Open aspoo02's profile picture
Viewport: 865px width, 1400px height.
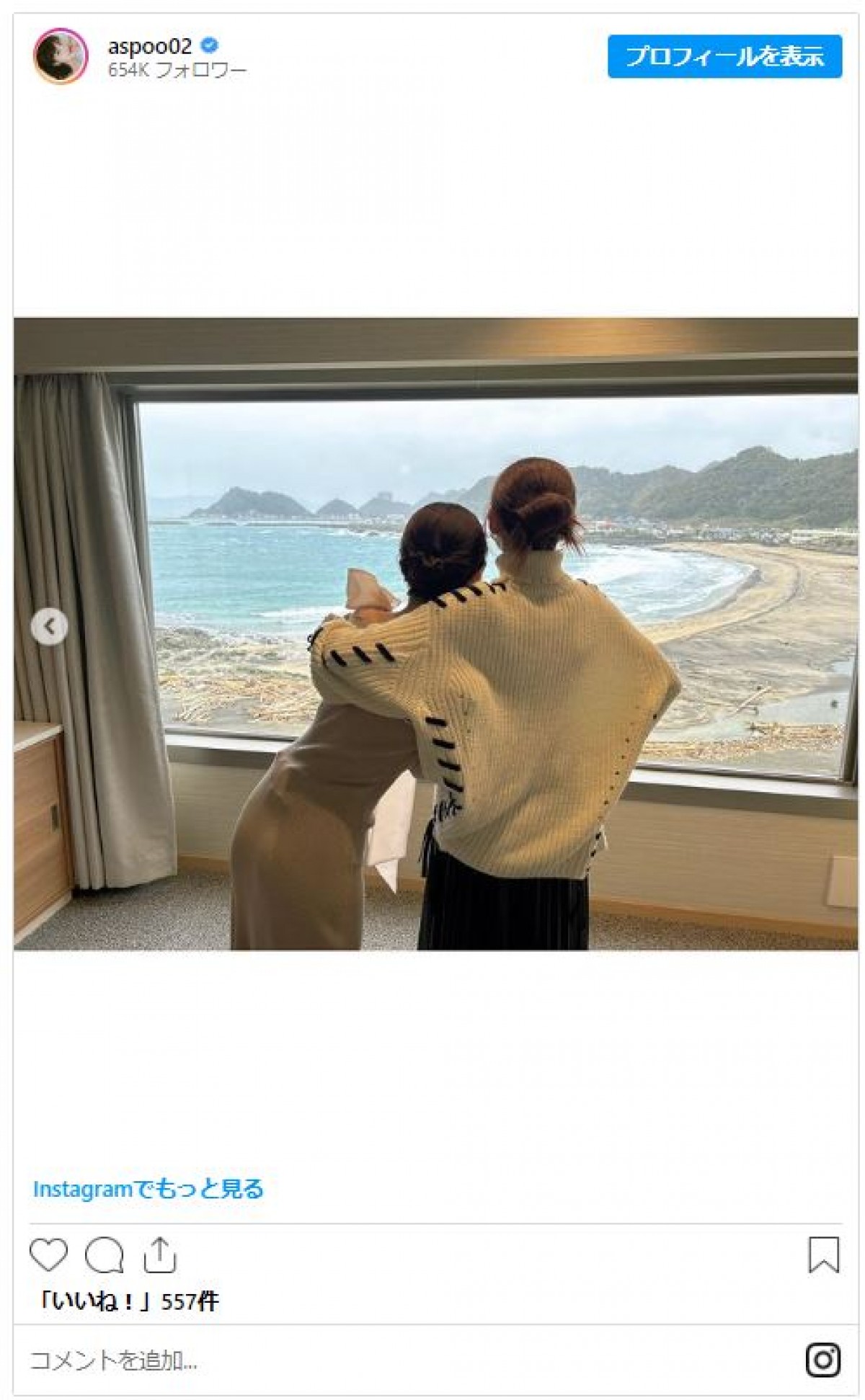tap(61, 56)
